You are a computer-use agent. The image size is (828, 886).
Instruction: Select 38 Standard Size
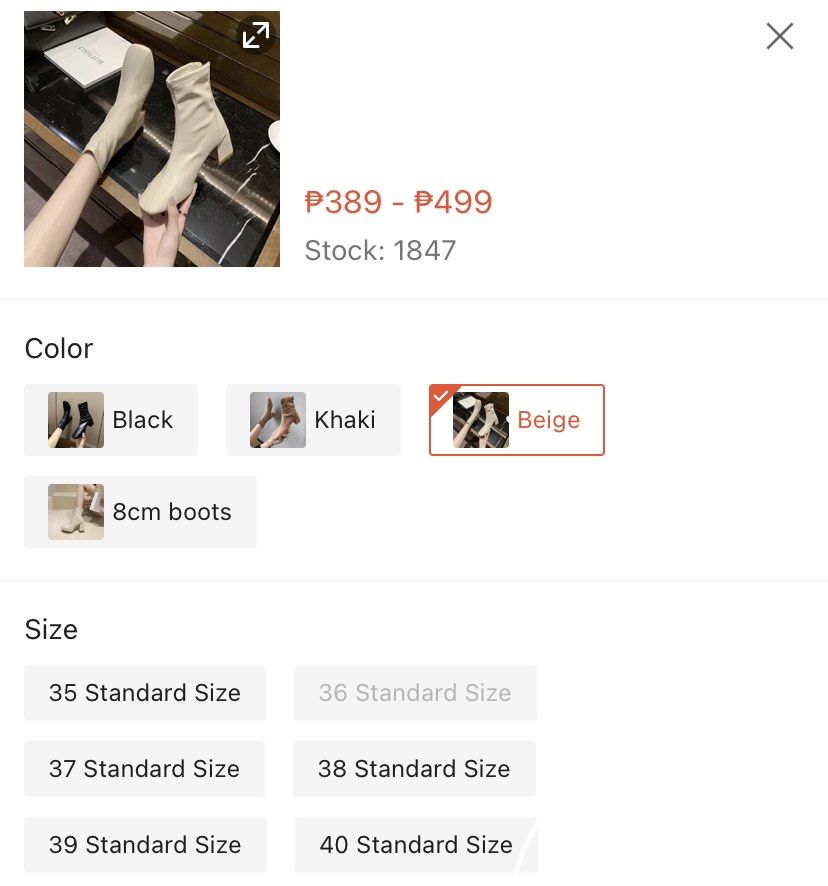pos(414,769)
